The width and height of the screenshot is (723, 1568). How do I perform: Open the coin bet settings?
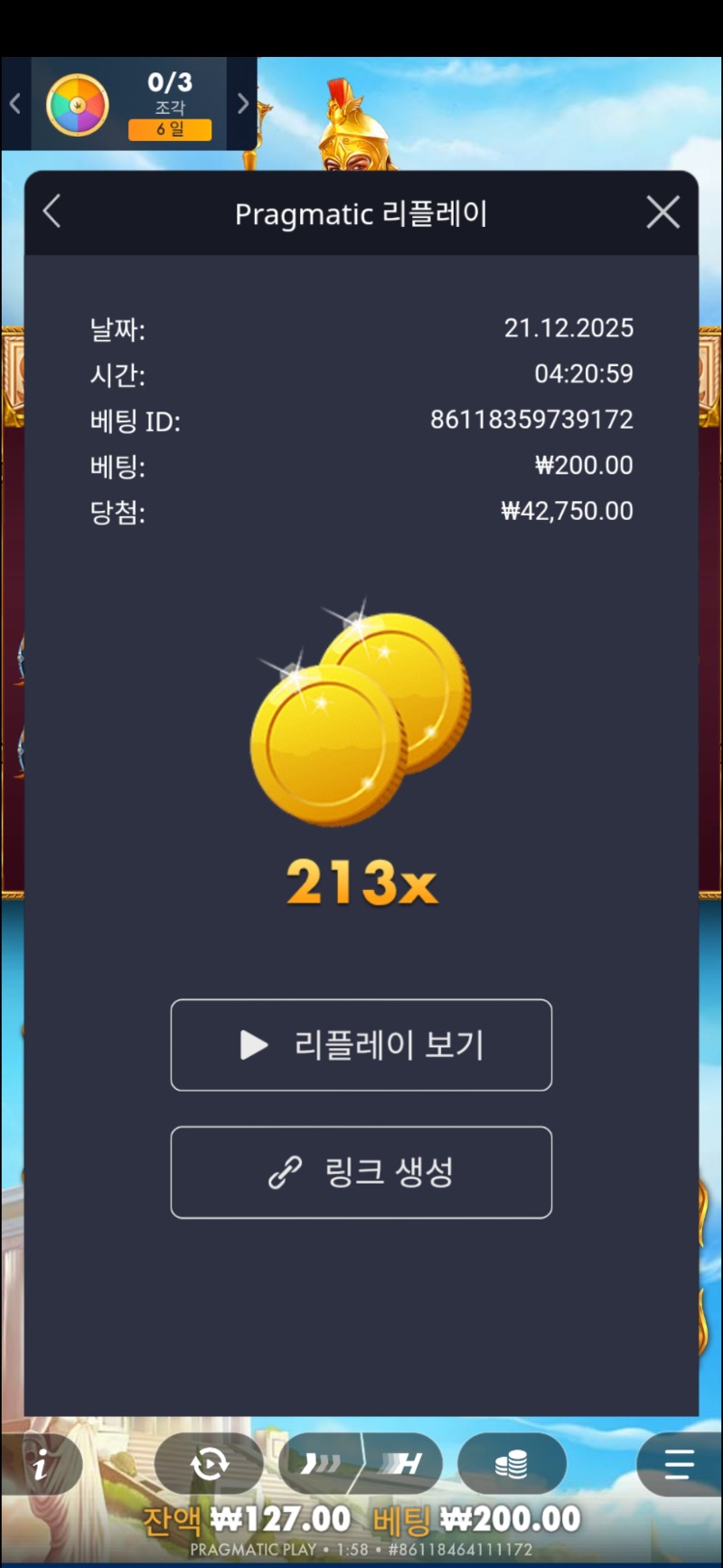[x=512, y=1464]
